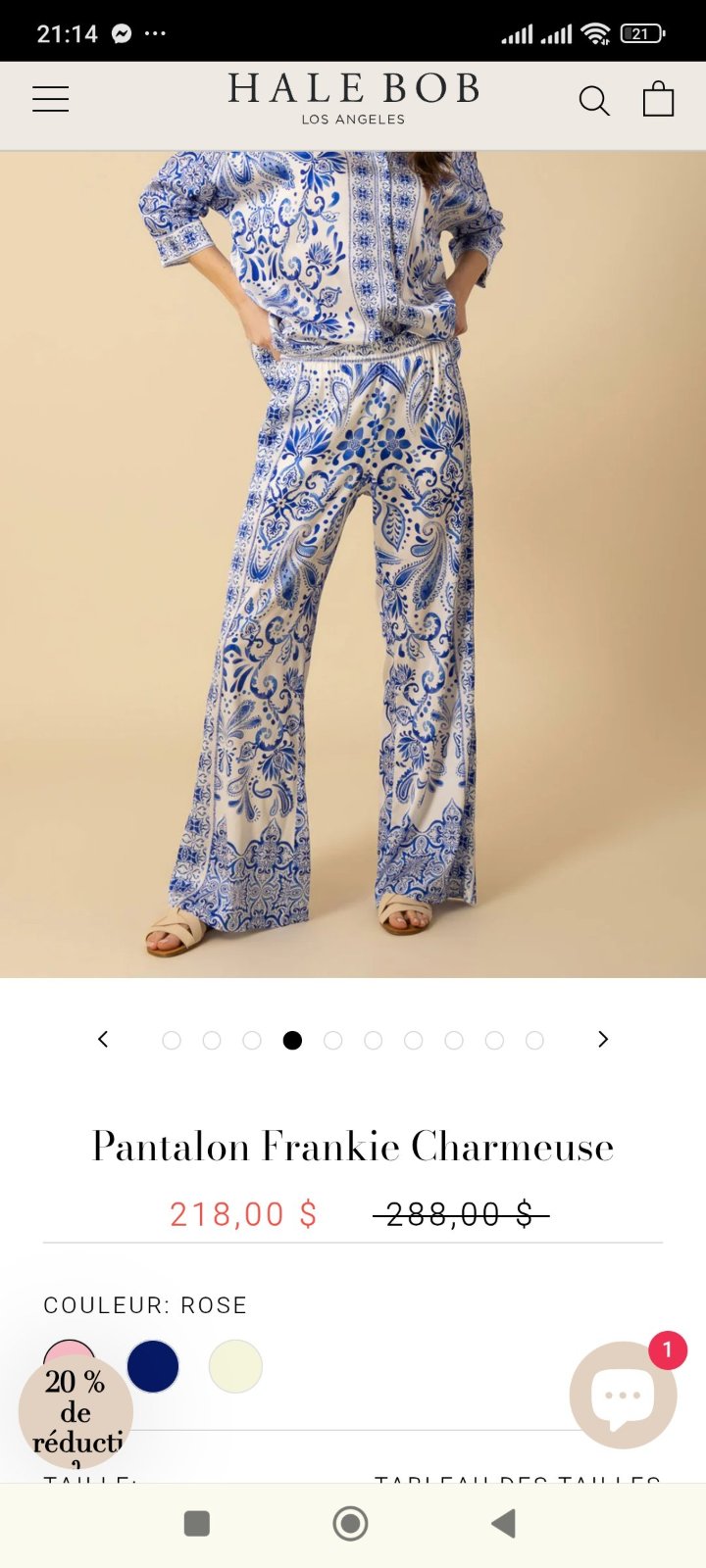Open the model product image
This screenshot has width=706, height=1568.
[x=353, y=564]
